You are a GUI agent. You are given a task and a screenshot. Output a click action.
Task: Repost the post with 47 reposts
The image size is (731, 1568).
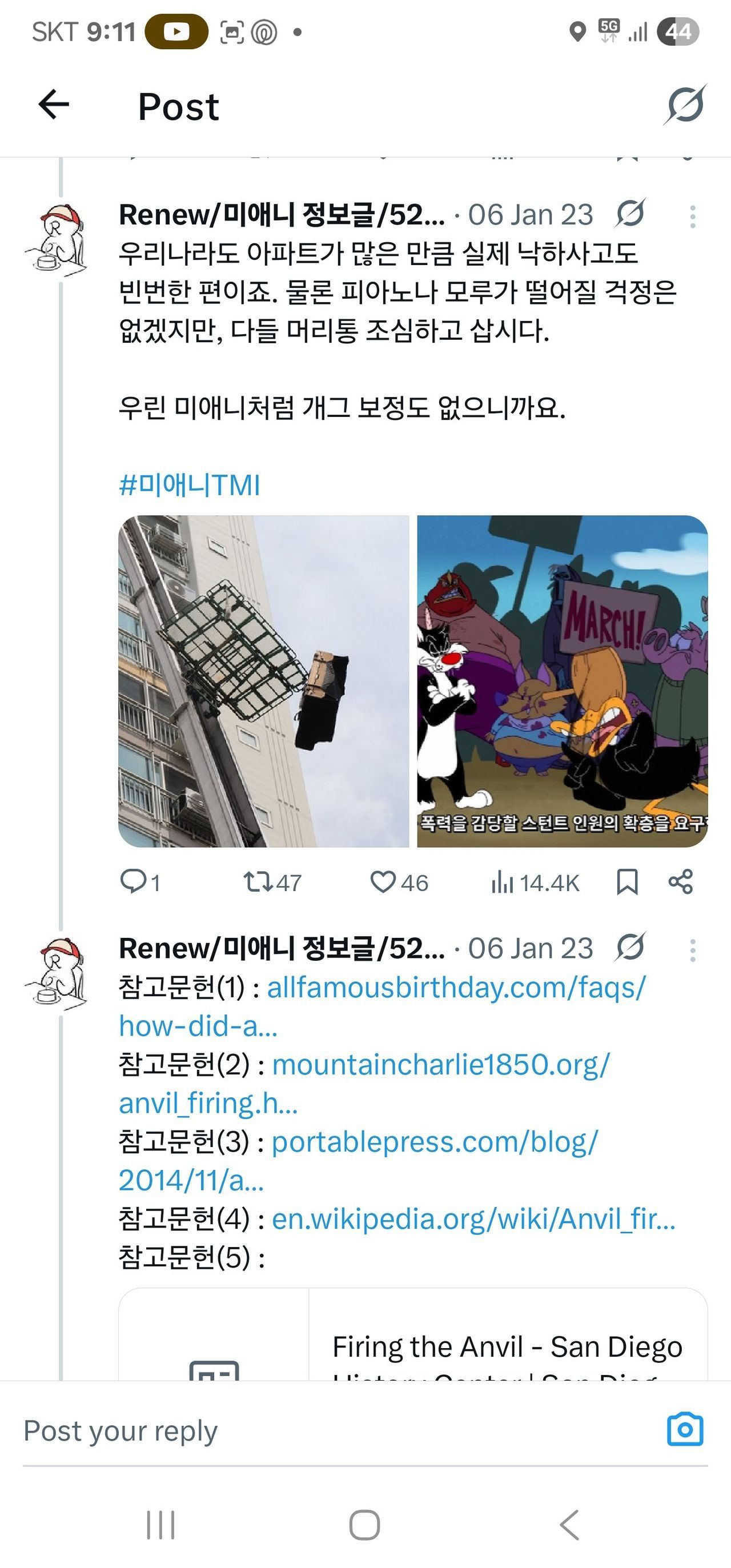click(271, 882)
